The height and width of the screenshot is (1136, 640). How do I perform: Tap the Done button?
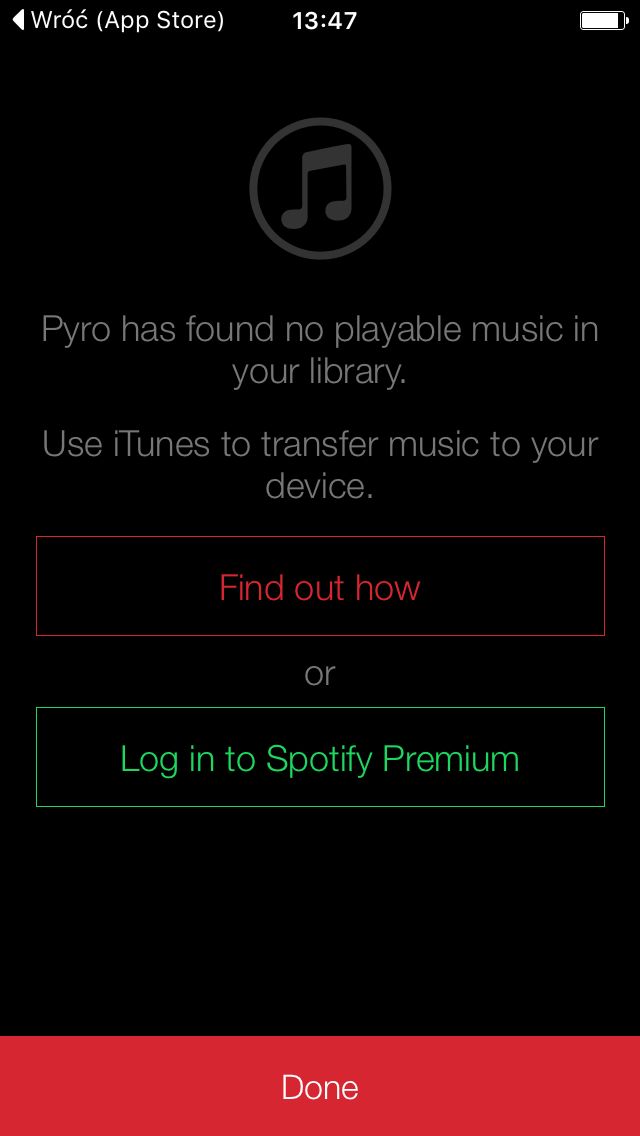pyautogui.click(x=320, y=1086)
